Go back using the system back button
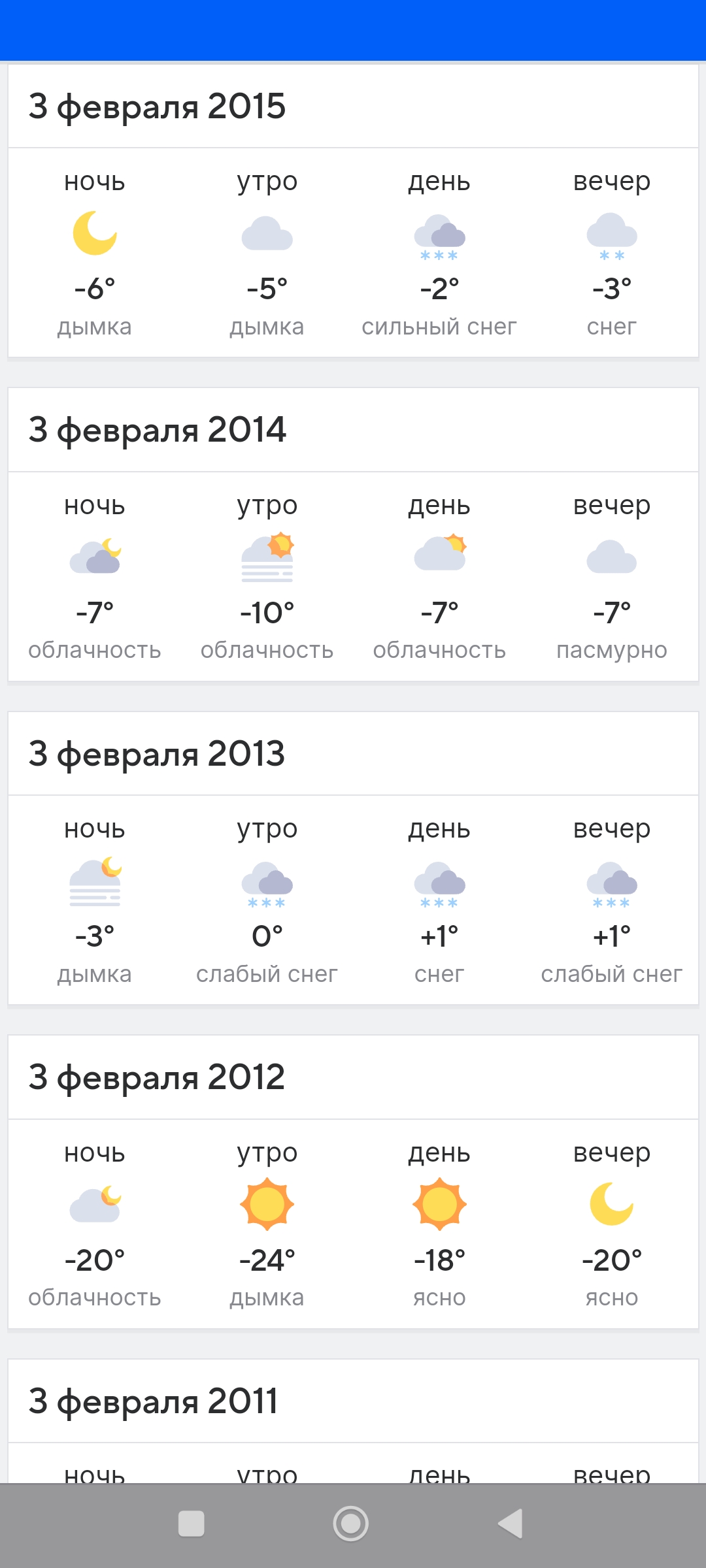Viewport: 706px width, 1568px height. [x=511, y=1524]
